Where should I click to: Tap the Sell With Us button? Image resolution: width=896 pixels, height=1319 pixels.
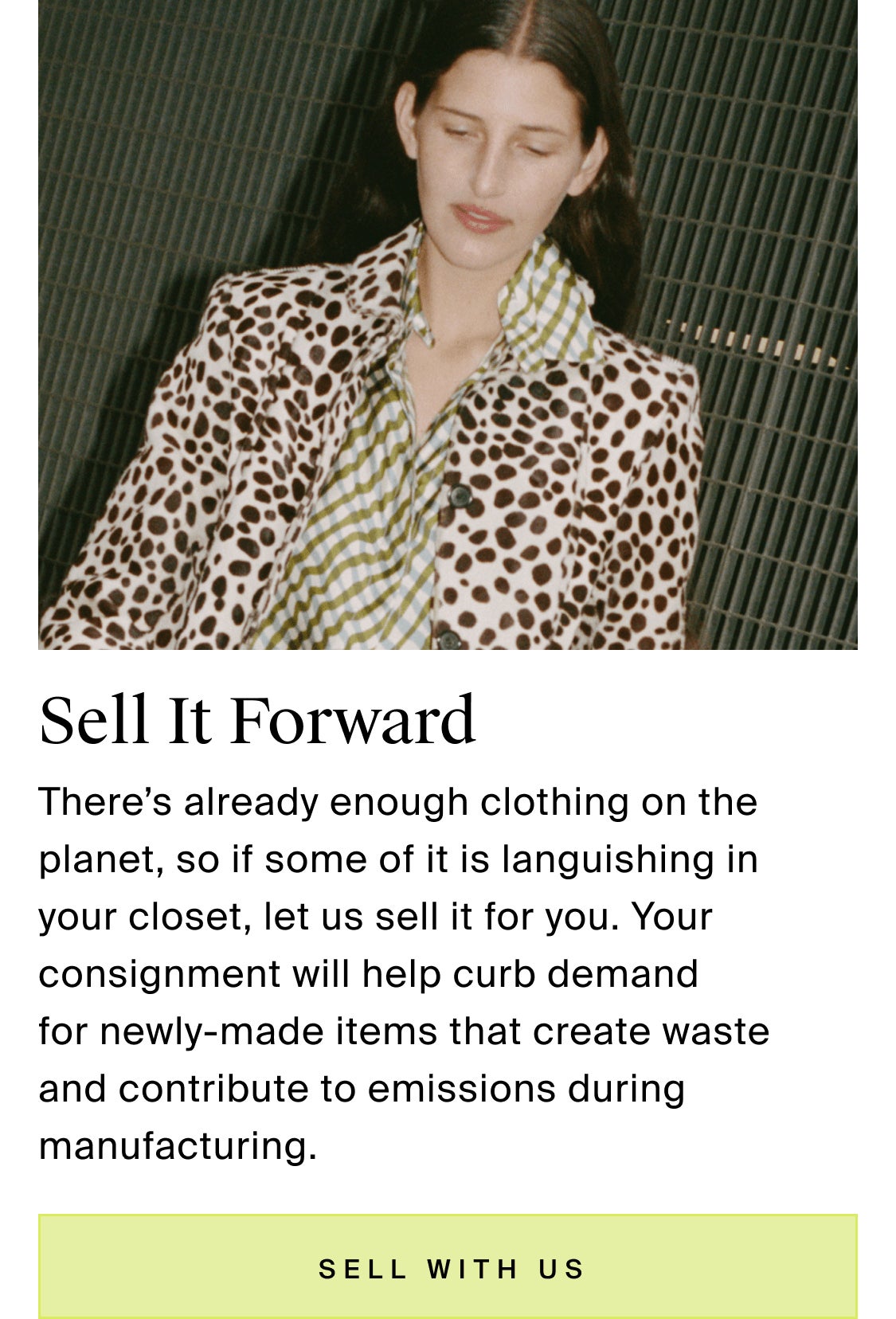[448, 1266]
